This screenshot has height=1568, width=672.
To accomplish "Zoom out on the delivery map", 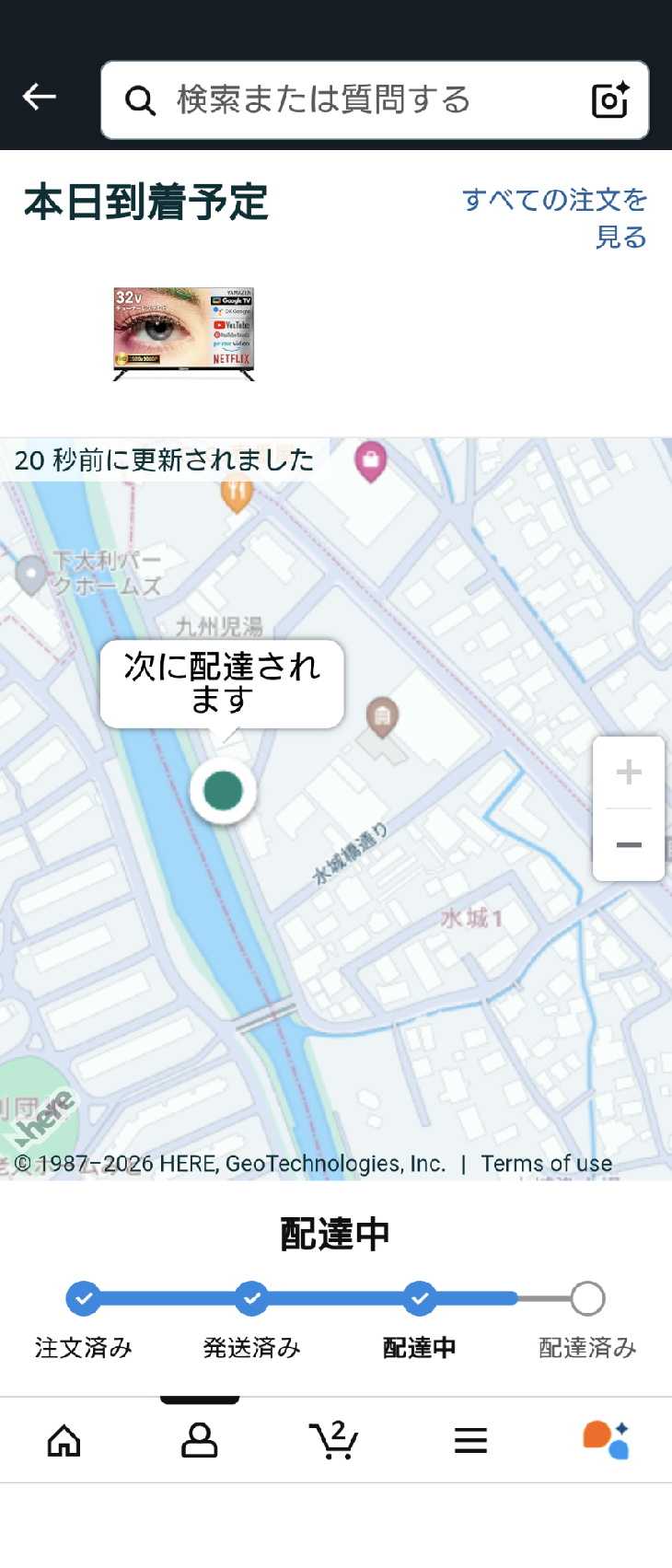I will click(x=629, y=845).
